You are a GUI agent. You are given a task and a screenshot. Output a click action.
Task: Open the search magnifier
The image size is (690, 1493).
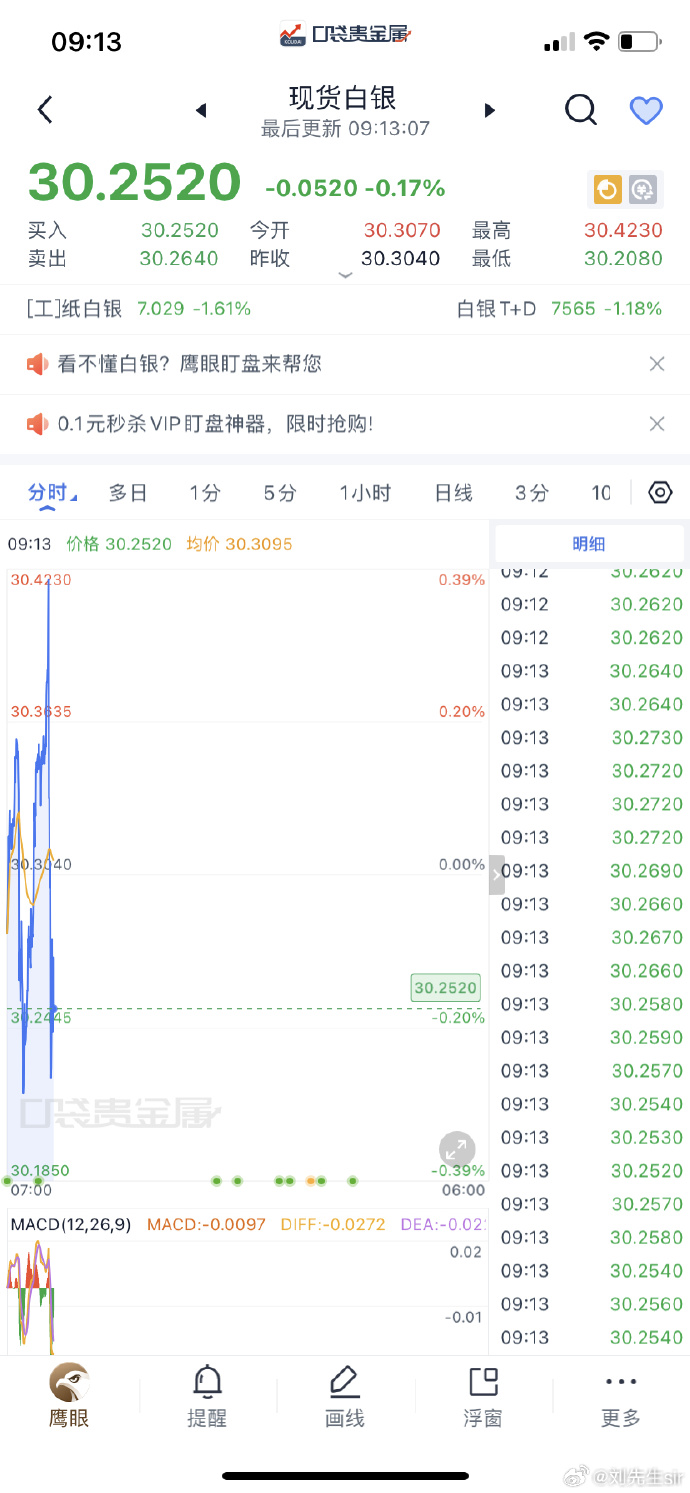[x=580, y=109]
